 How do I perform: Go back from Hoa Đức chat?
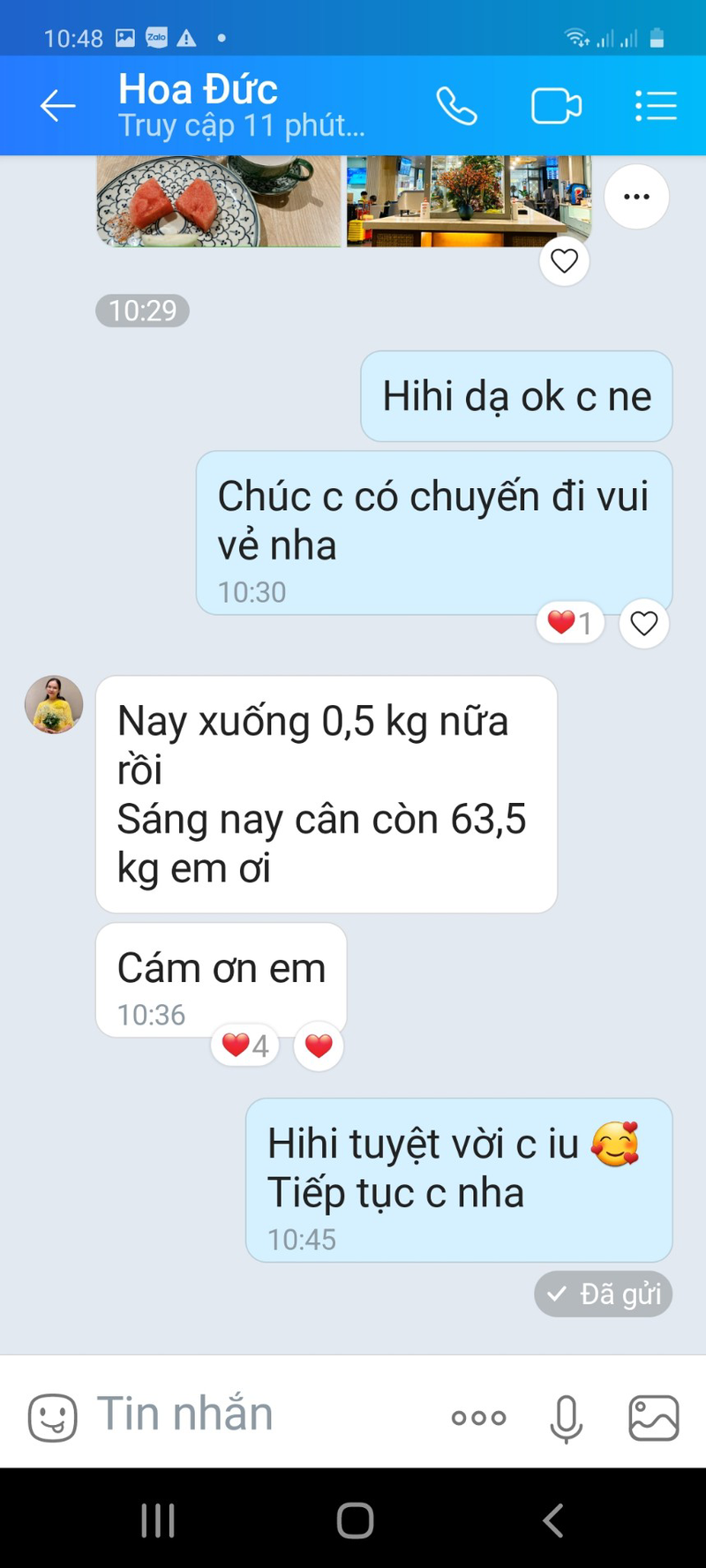click(58, 106)
